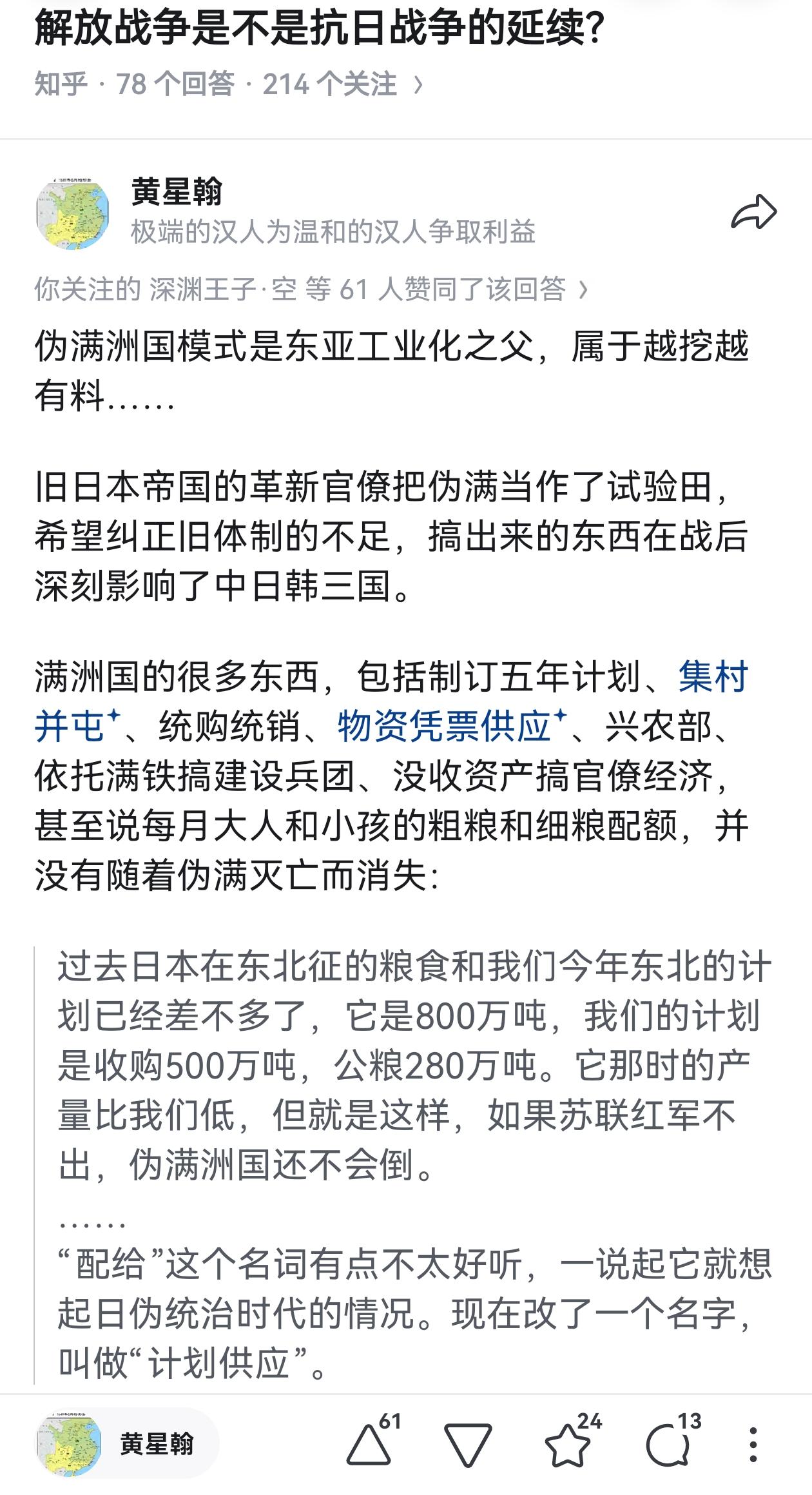Open 黄星翰's profile from the answer header
Image resolution: width=812 pixels, height=1495 pixels.
(x=177, y=192)
